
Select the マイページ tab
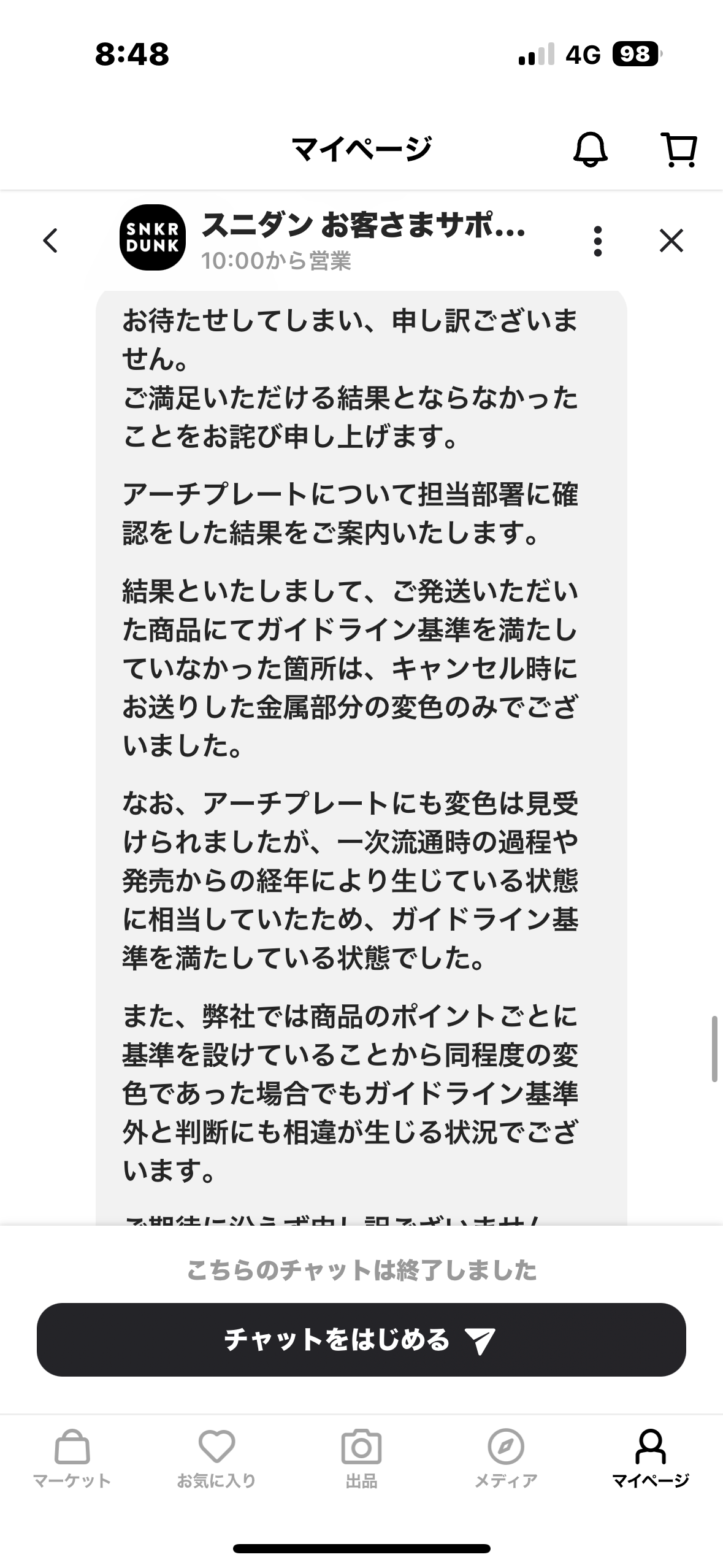[651, 1459]
